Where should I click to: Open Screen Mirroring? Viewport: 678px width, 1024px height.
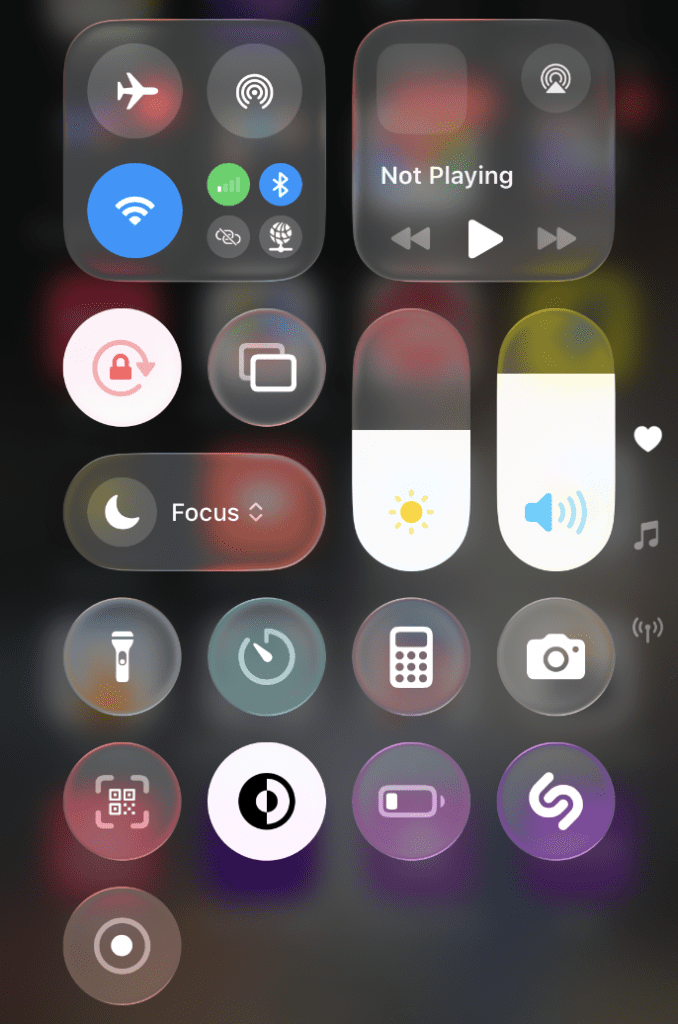coord(267,367)
